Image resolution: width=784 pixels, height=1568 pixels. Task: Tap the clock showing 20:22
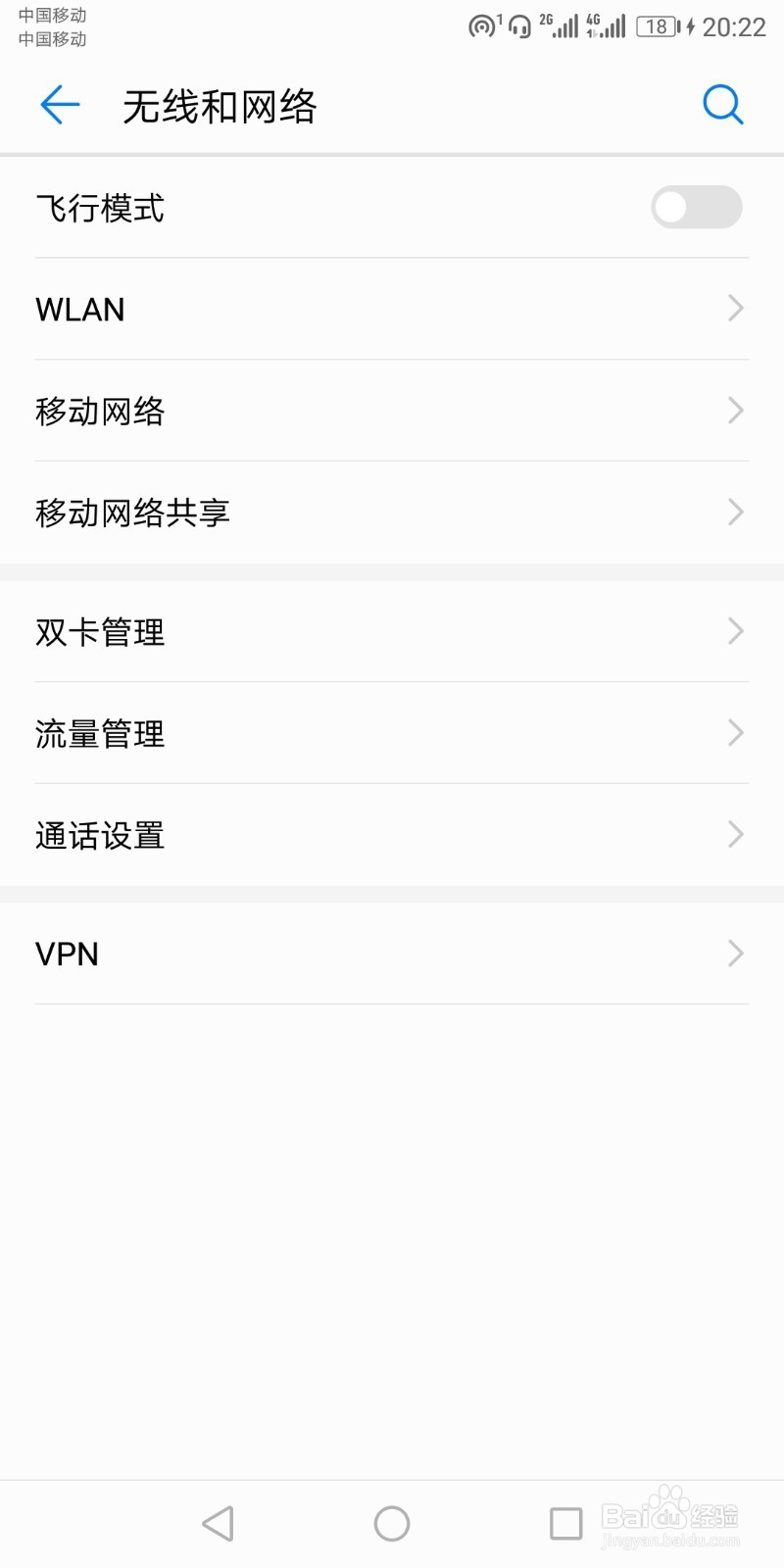[x=734, y=26]
